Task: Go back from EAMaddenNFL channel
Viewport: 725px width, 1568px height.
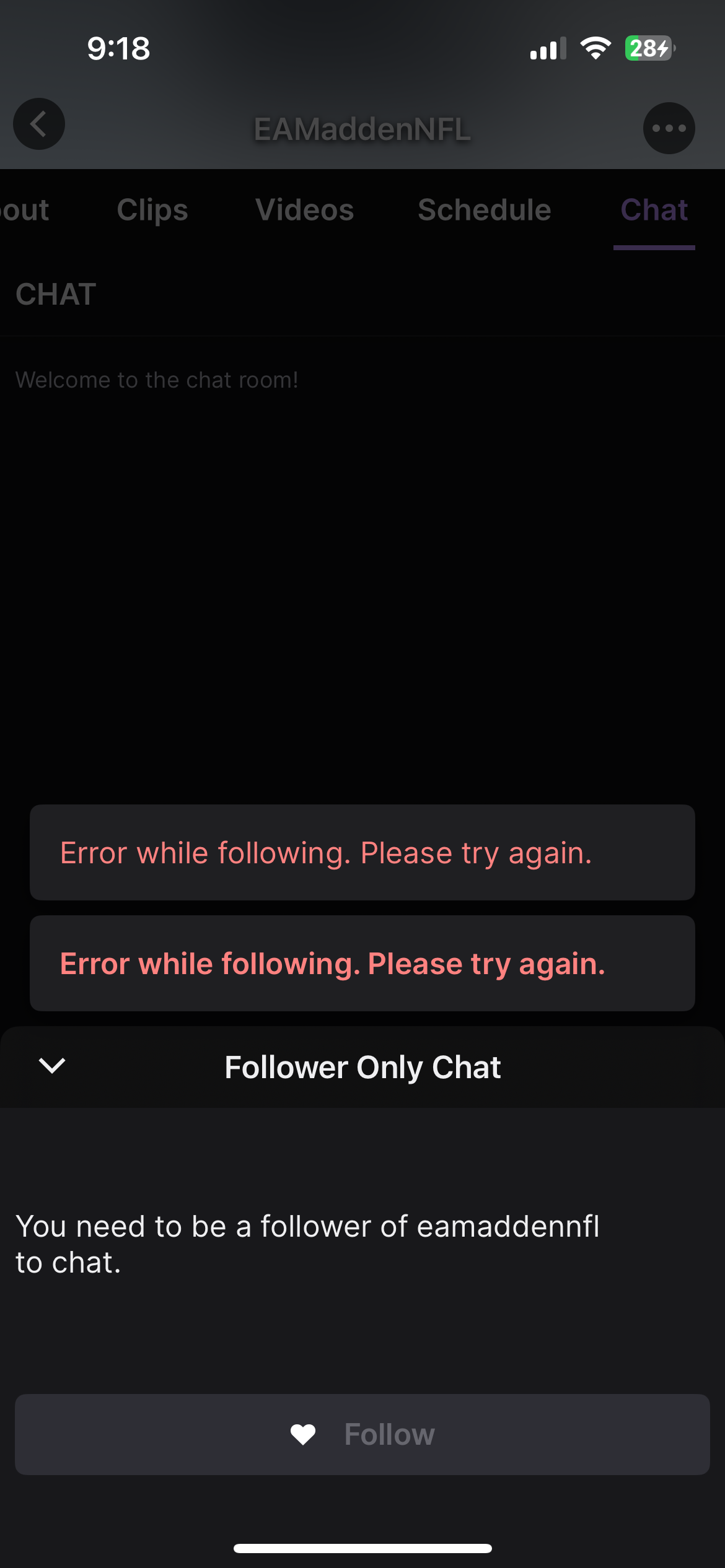Action: point(39,124)
